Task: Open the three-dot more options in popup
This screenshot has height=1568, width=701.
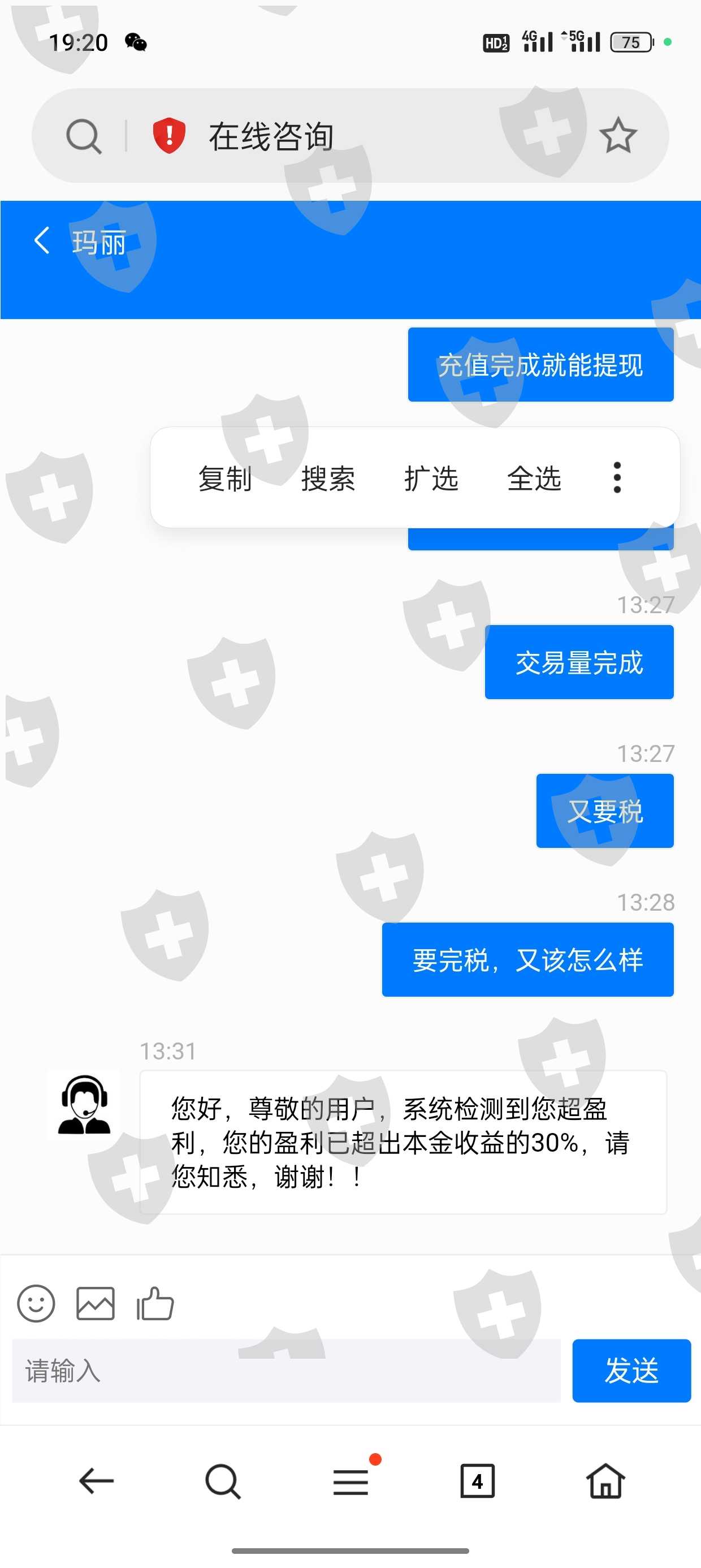Action: coord(617,477)
